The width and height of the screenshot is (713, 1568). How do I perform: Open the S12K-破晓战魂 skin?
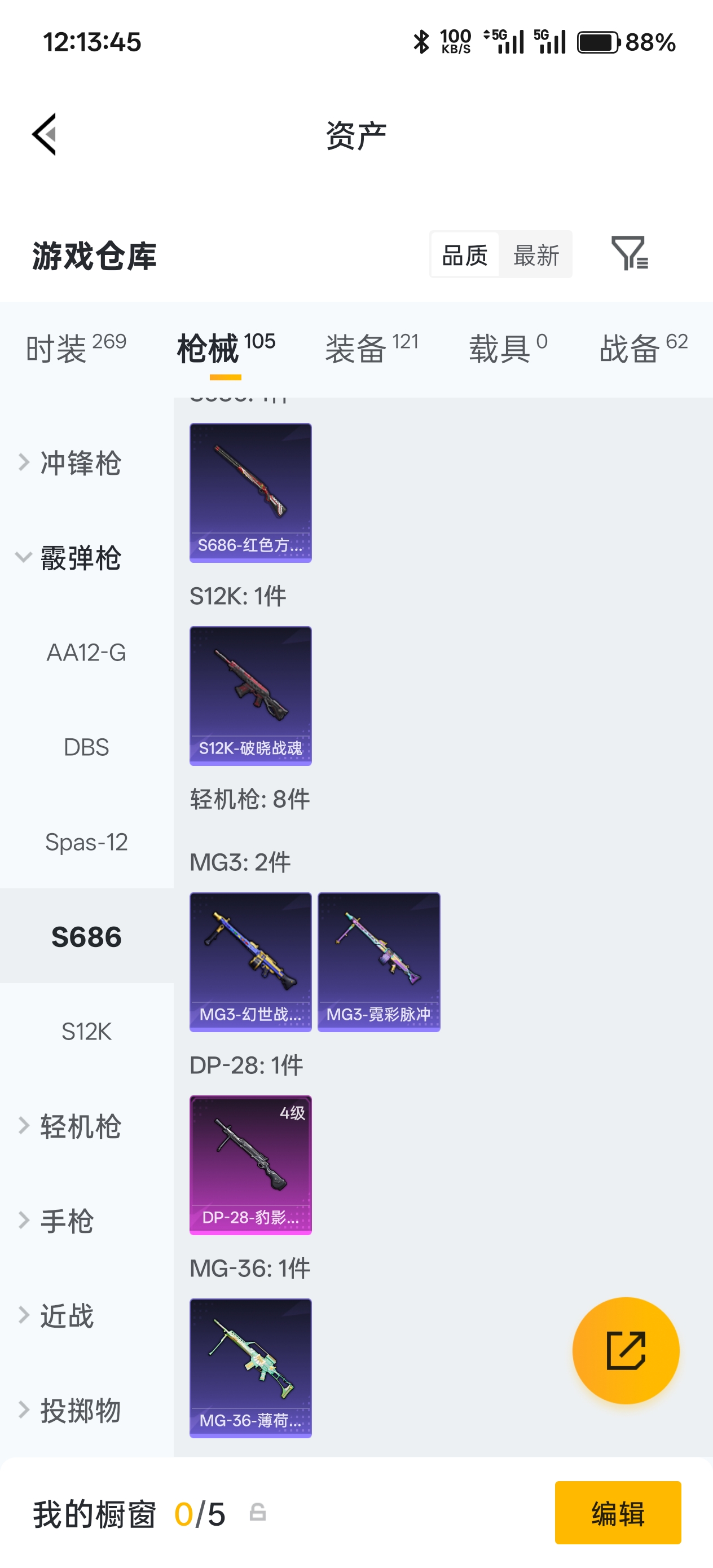(x=250, y=696)
